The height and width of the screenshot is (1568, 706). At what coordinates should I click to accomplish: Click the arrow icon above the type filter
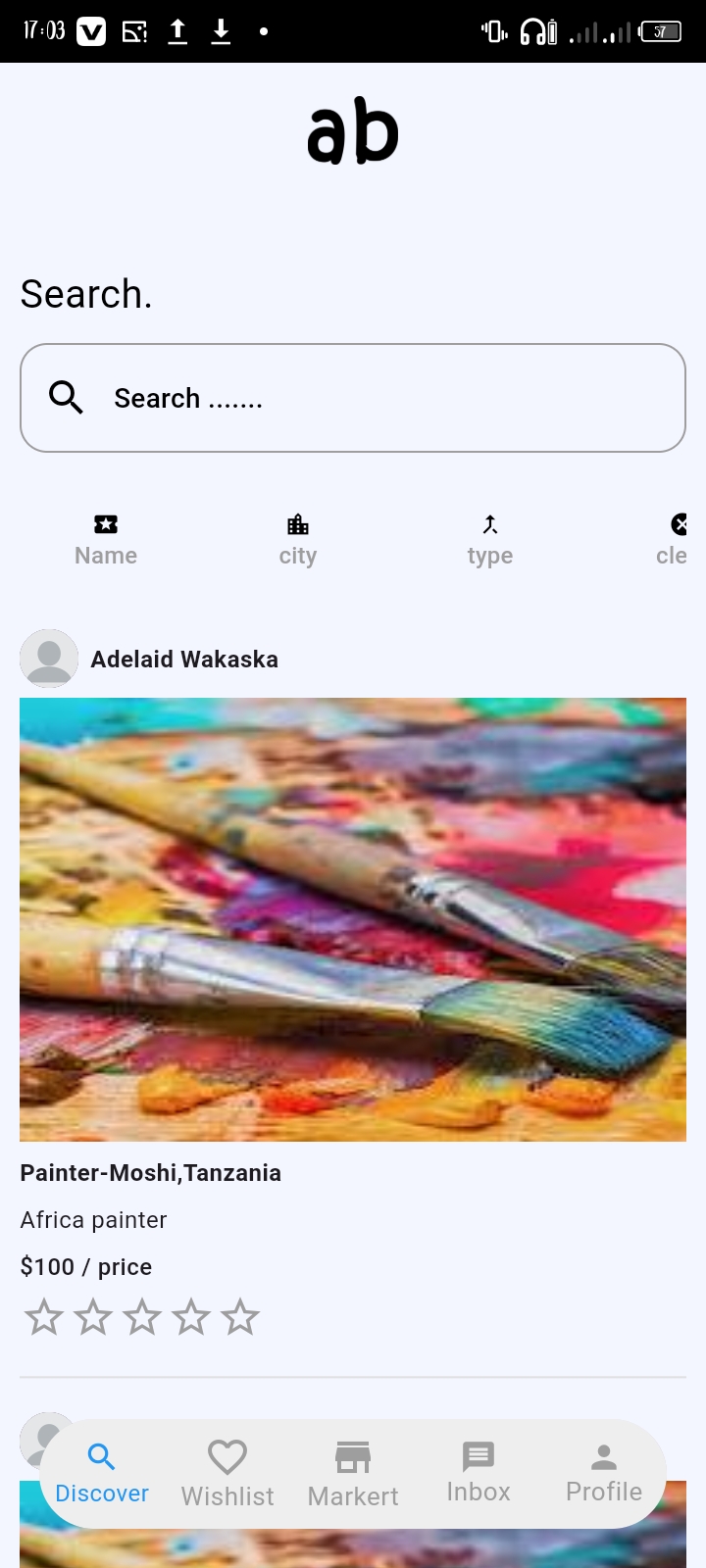[x=489, y=523]
